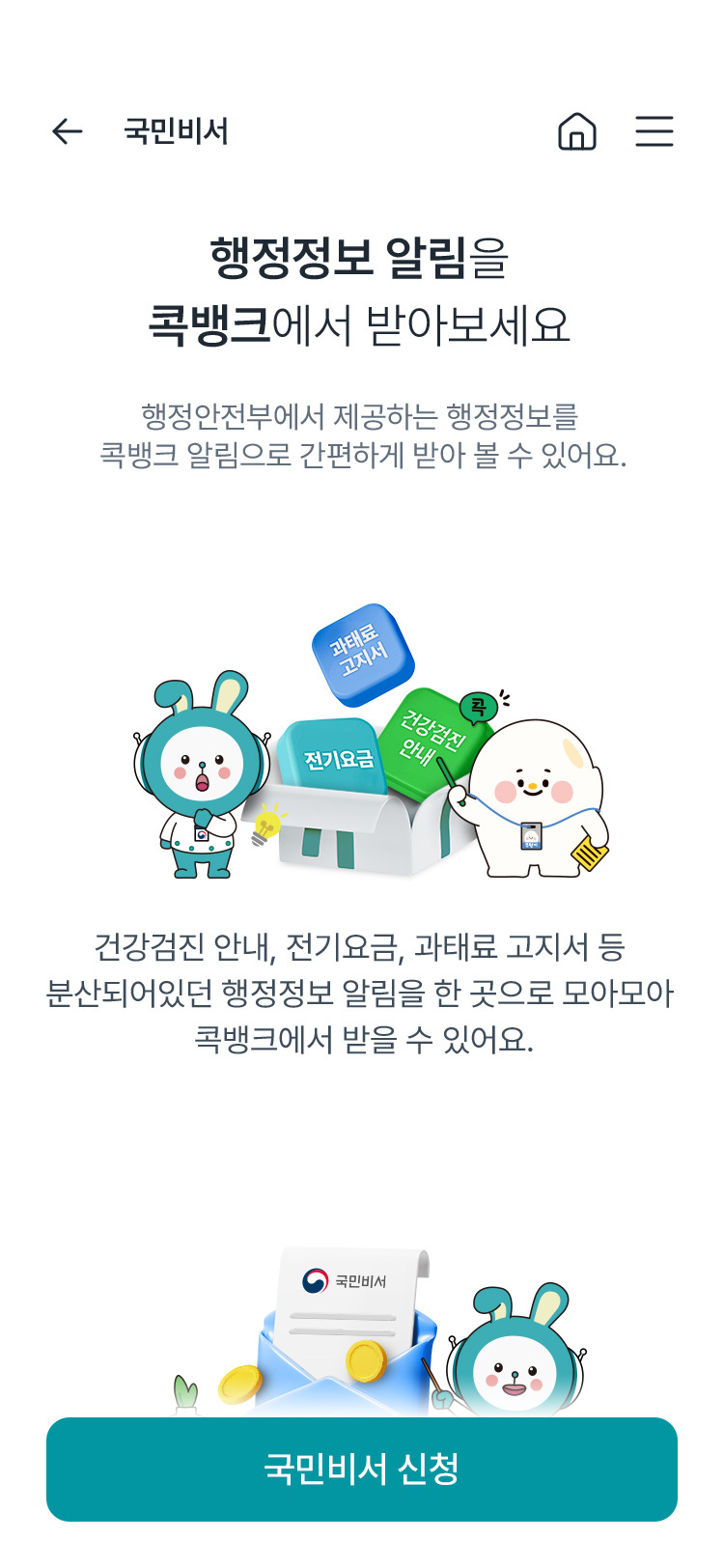Image resolution: width=724 pixels, height=1568 pixels.
Task: Open the home screen icon
Action: click(577, 131)
